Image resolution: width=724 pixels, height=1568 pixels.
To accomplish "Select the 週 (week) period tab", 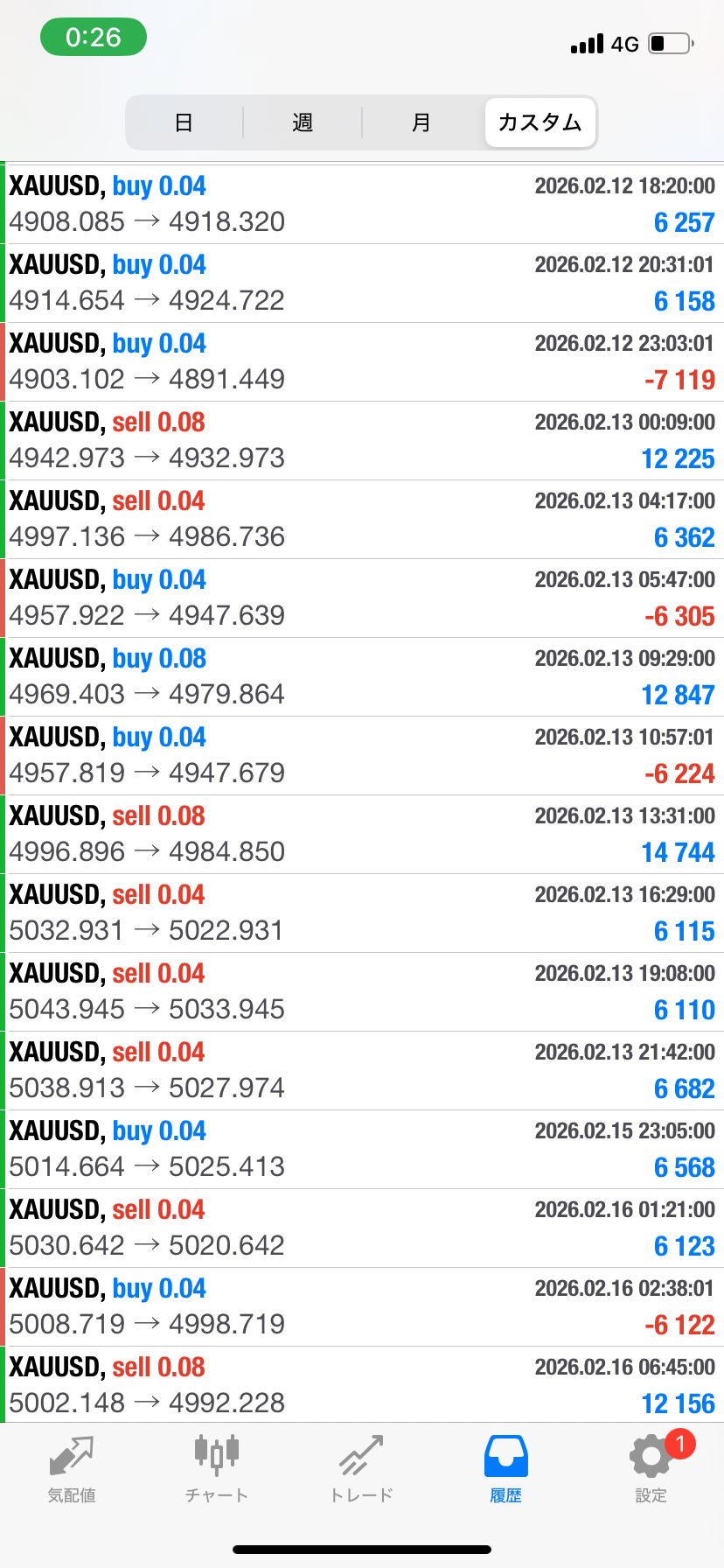I will pyautogui.click(x=303, y=122).
